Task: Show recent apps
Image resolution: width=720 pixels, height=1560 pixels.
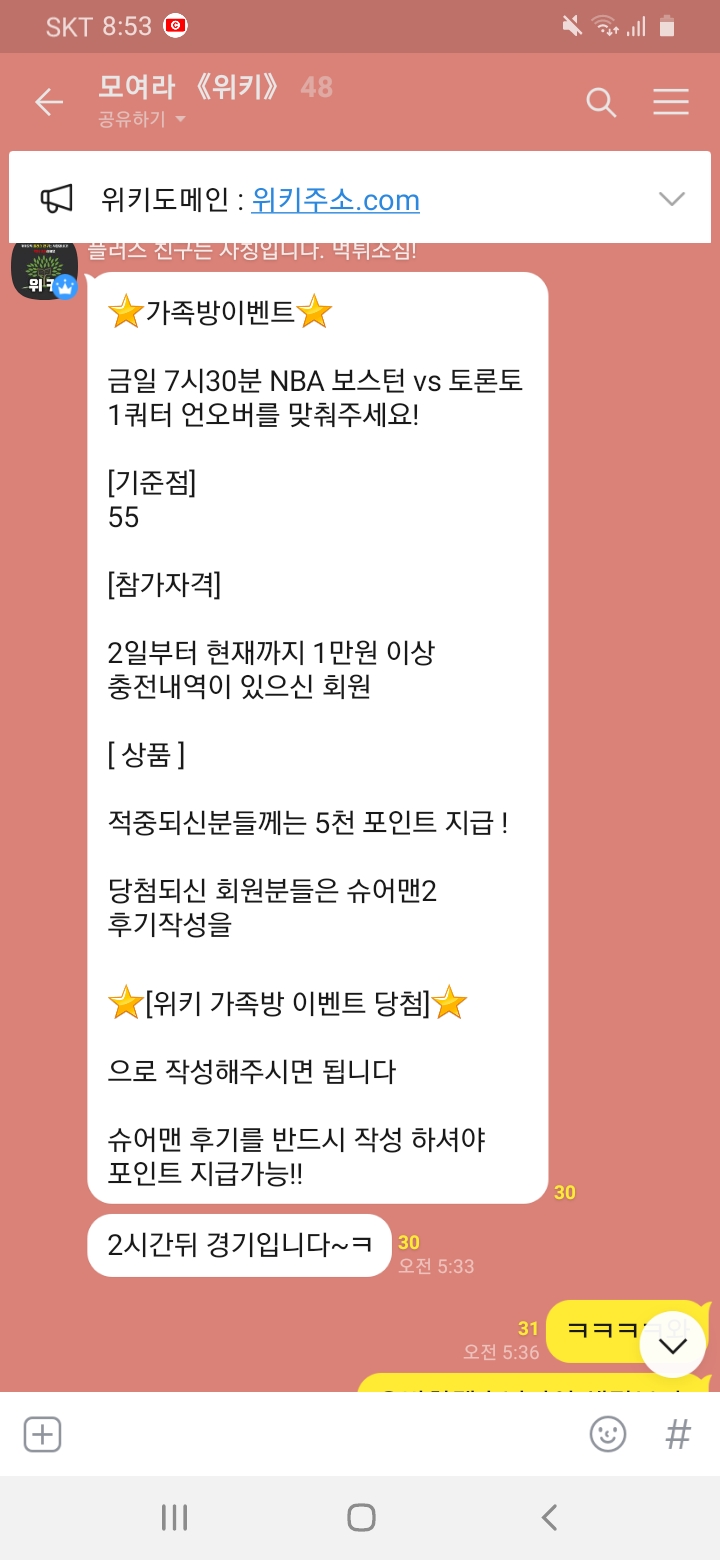Action: (x=174, y=1517)
